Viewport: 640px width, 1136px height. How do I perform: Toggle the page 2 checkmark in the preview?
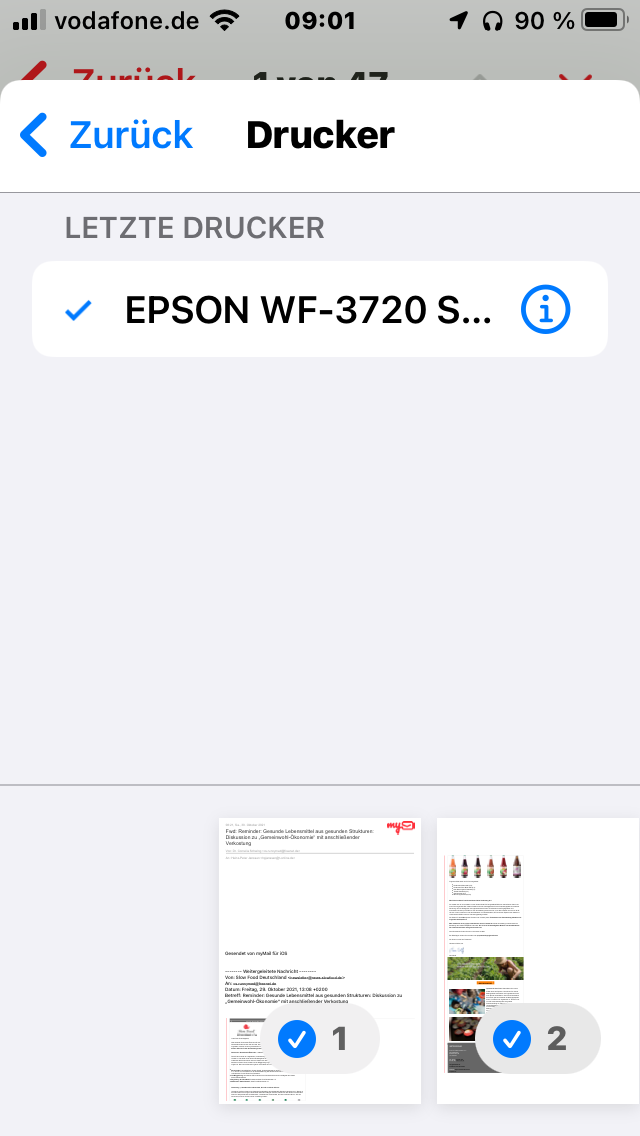click(x=513, y=1039)
